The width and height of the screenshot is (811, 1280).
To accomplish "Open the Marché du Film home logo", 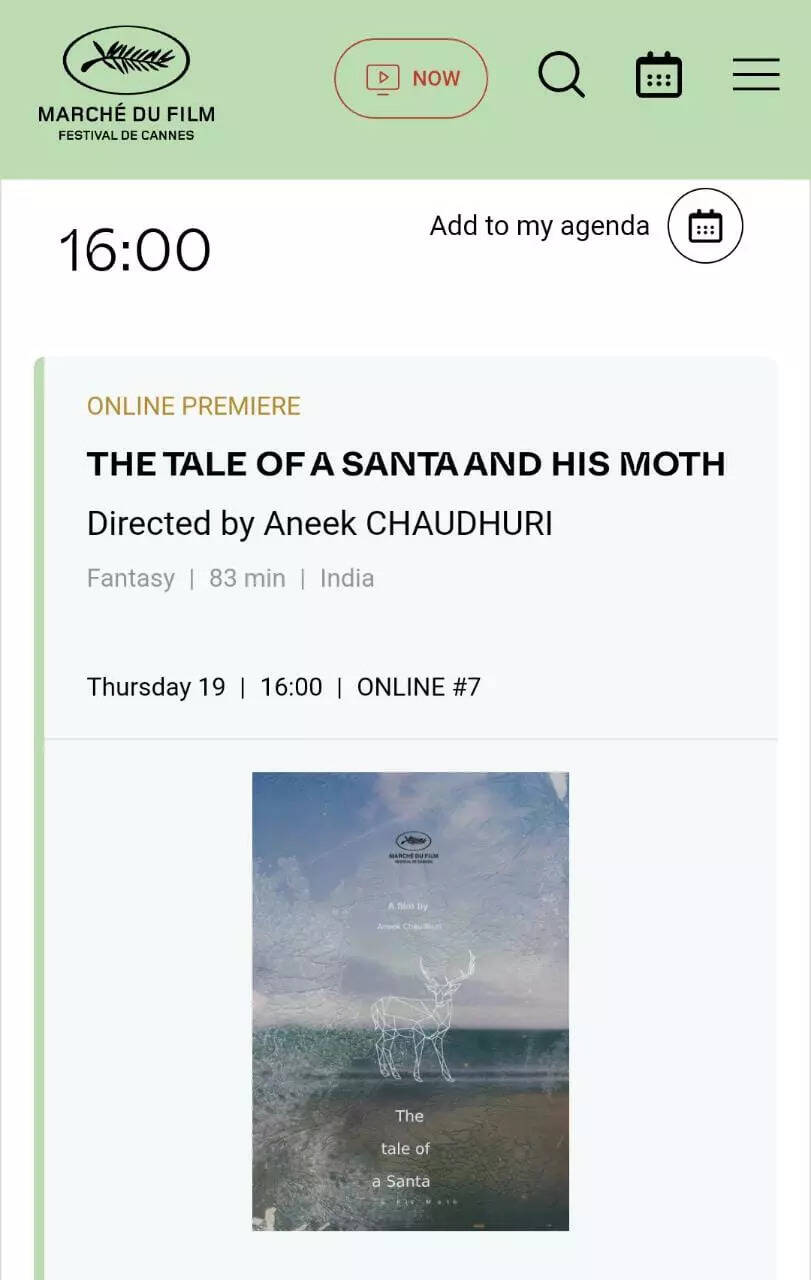I will tap(126, 84).
